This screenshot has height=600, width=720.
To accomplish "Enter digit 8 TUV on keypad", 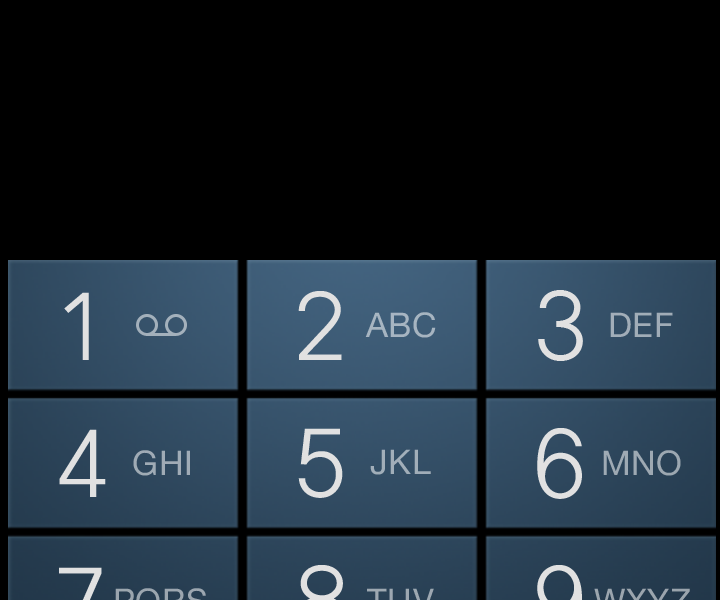I will pos(362,570).
